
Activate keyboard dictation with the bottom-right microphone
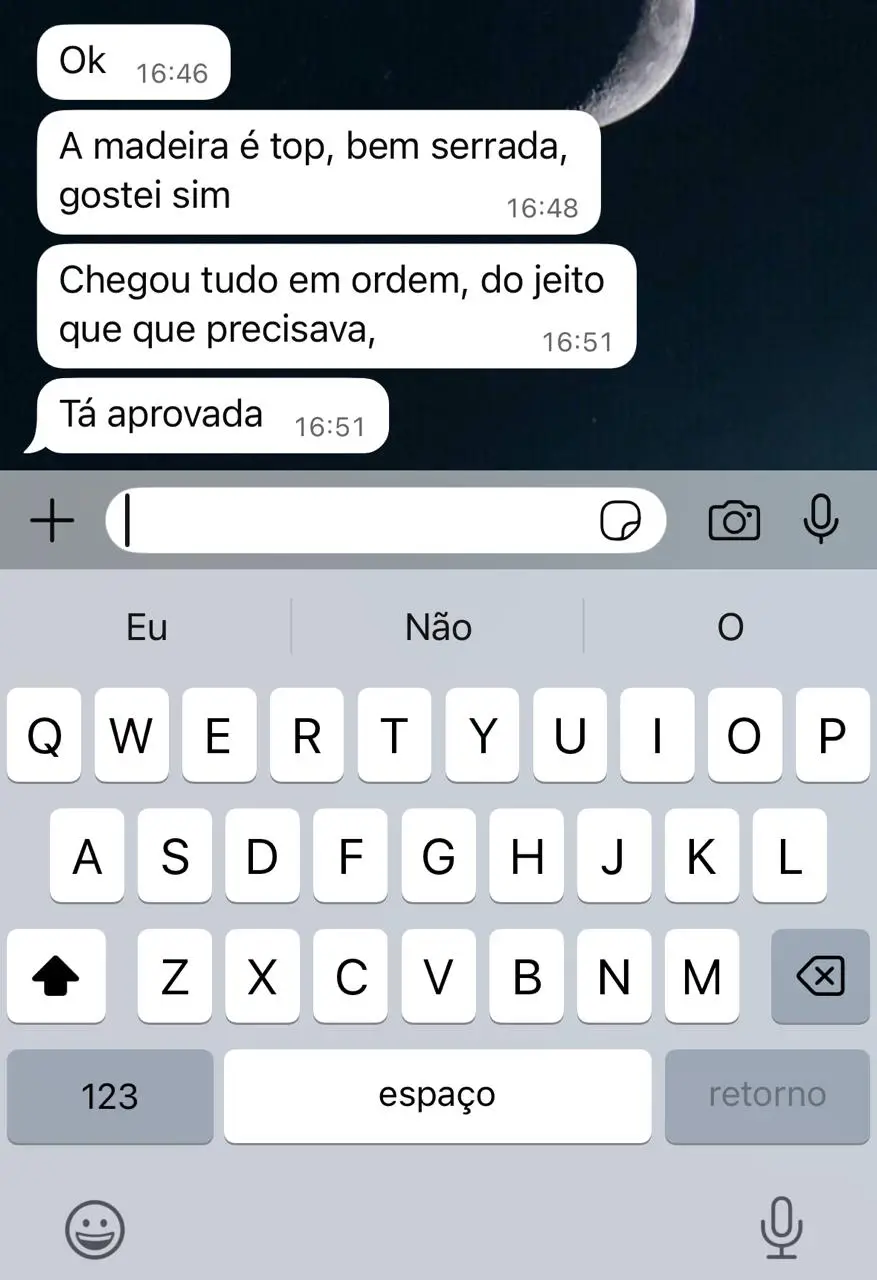point(783,1227)
